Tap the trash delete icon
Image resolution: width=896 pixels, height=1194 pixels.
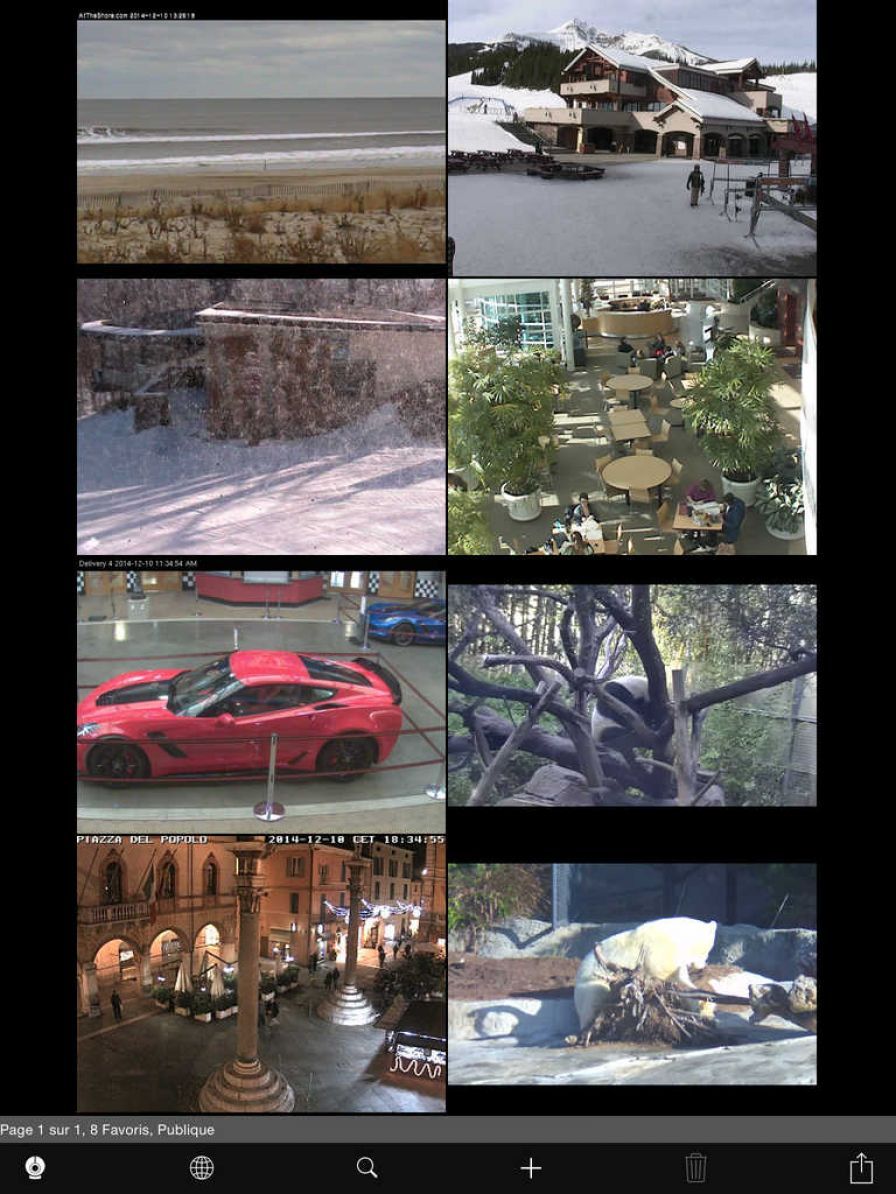point(696,1168)
